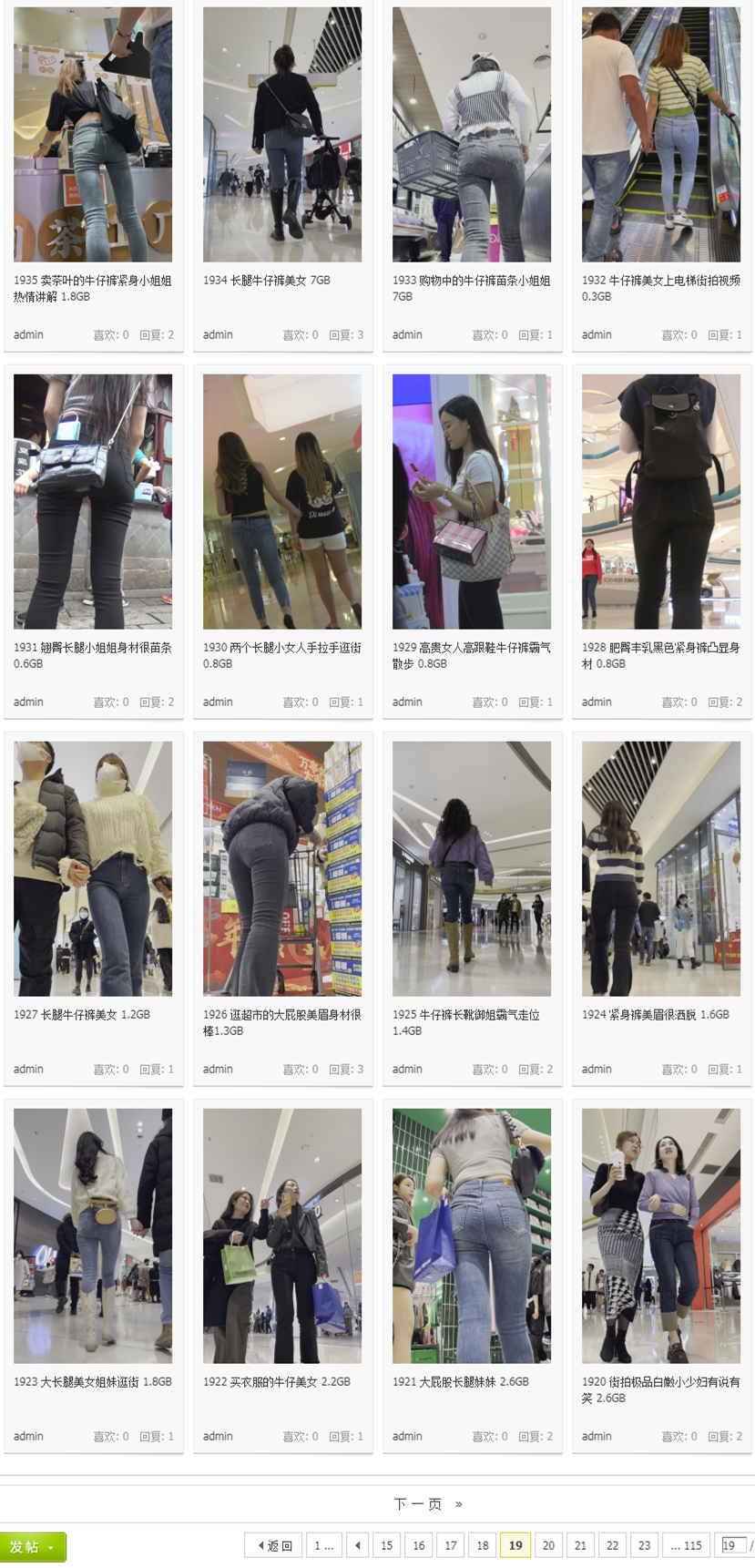Jump to page 1
Viewport: 755px width, 1568px height.
(x=323, y=1545)
